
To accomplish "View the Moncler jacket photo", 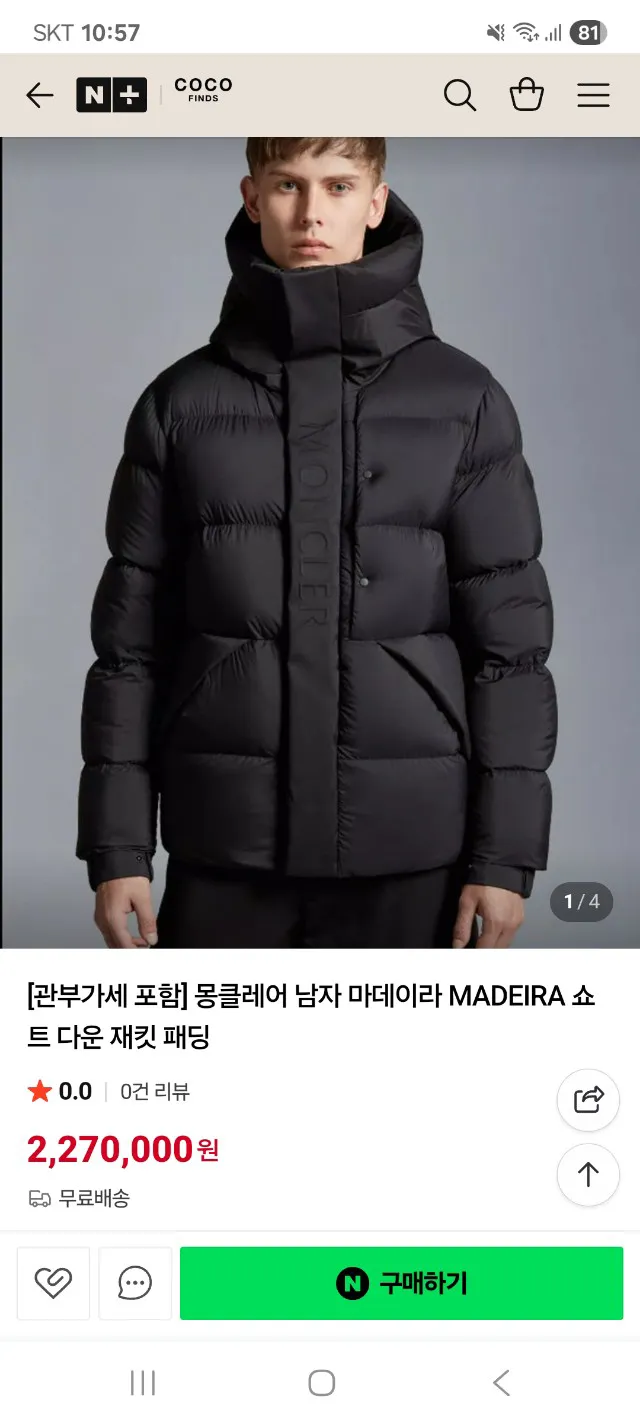I will [x=320, y=540].
